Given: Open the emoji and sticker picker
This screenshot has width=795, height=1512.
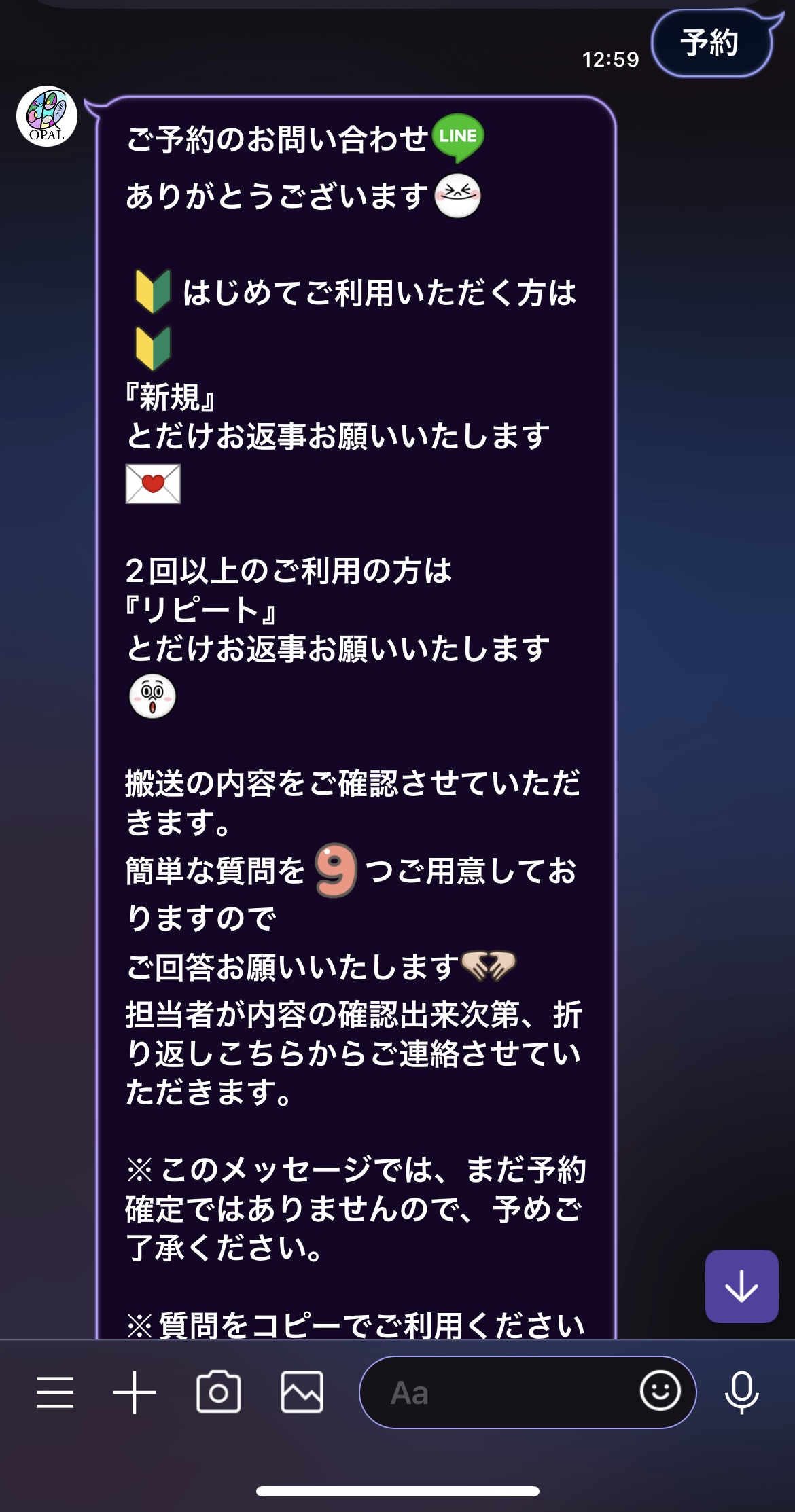Looking at the screenshot, I should 660,1390.
